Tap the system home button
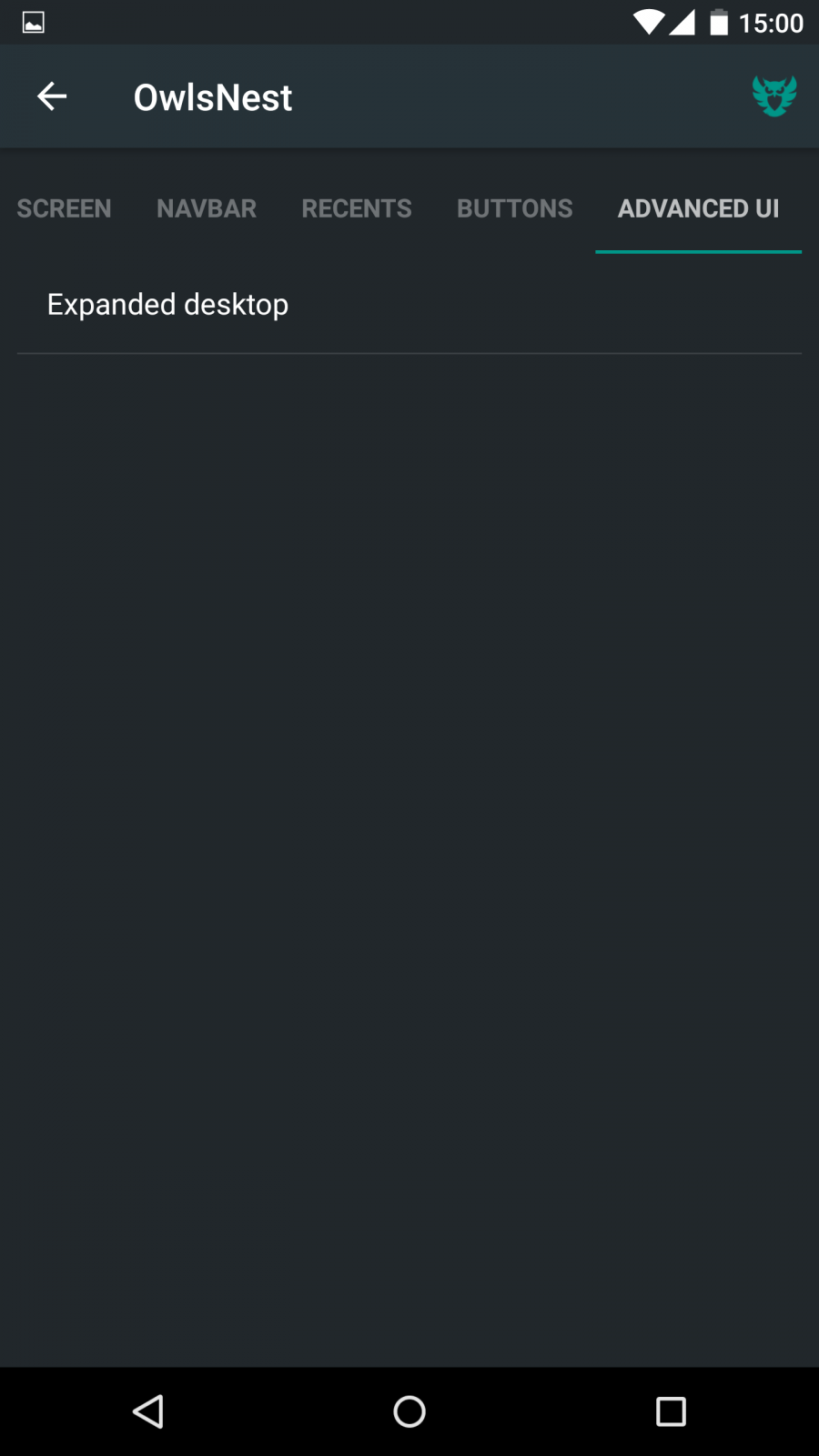This screenshot has height=1456, width=819. click(409, 1411)
